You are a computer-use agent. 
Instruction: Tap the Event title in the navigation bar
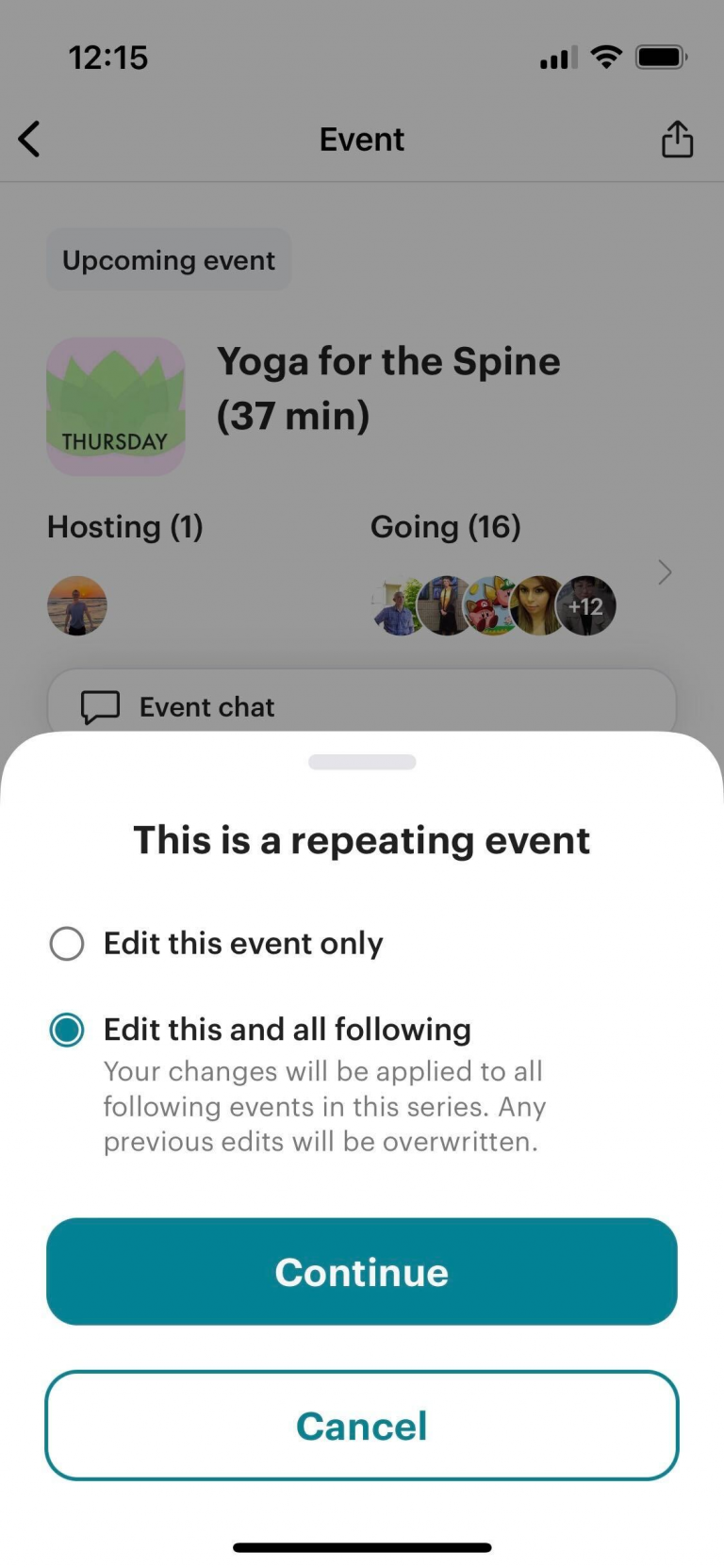coord(362,139)
